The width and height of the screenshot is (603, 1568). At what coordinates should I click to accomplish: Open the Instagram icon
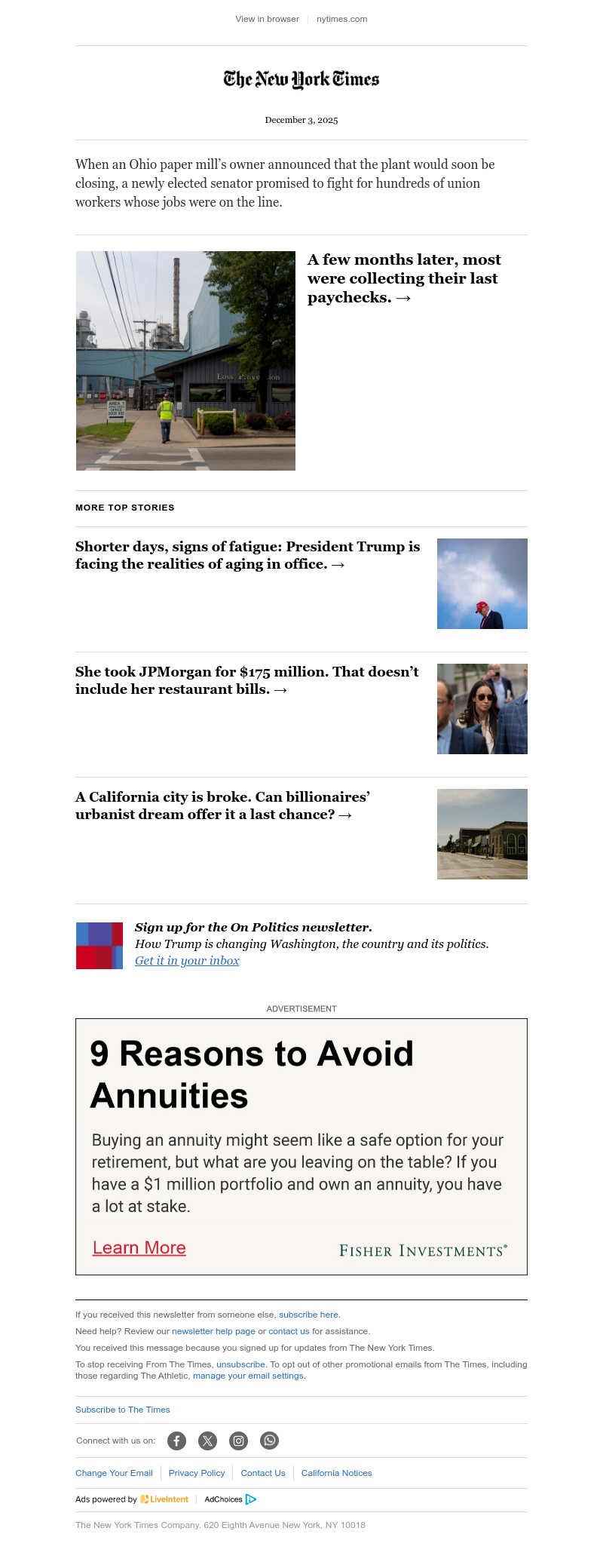point(238,1441)
